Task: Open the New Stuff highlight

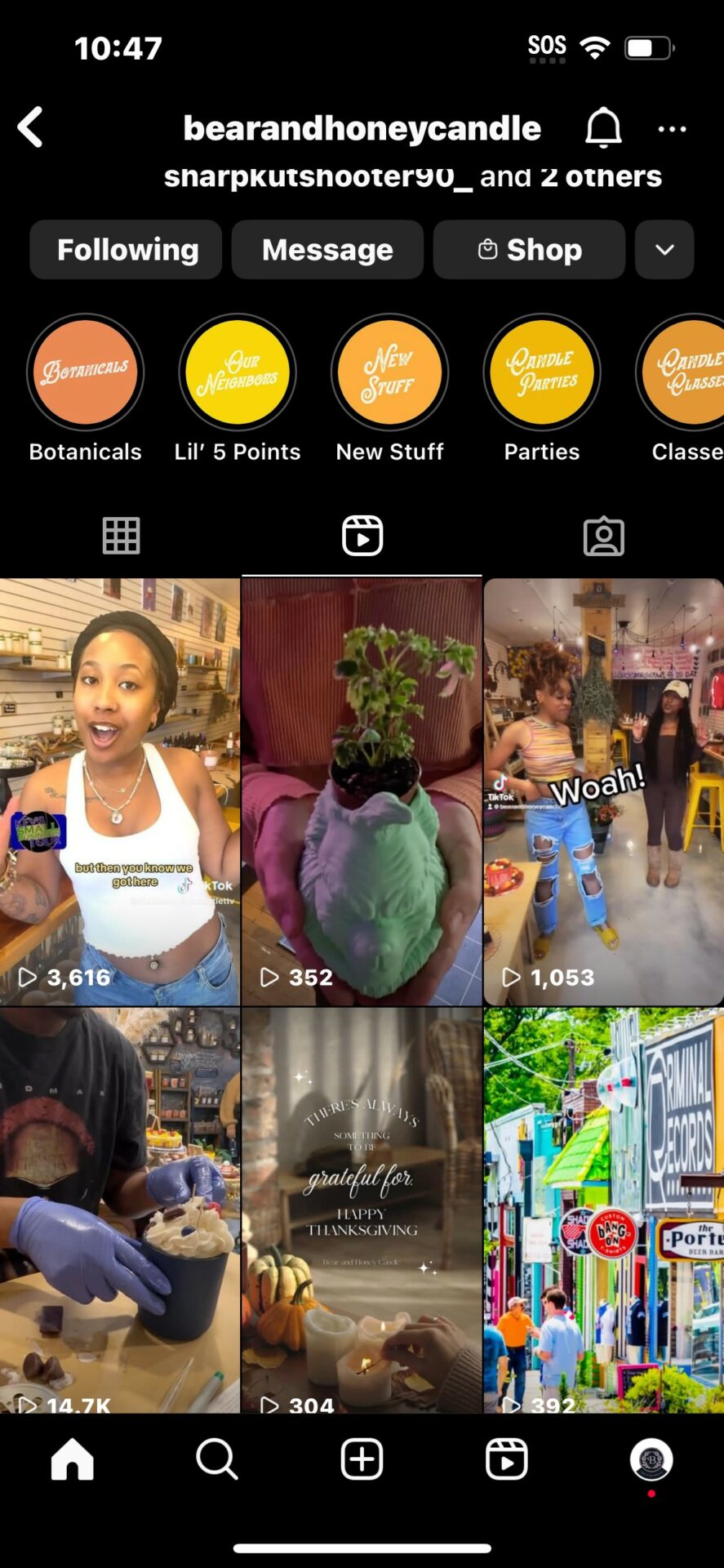Action: [x=389, y=373]
